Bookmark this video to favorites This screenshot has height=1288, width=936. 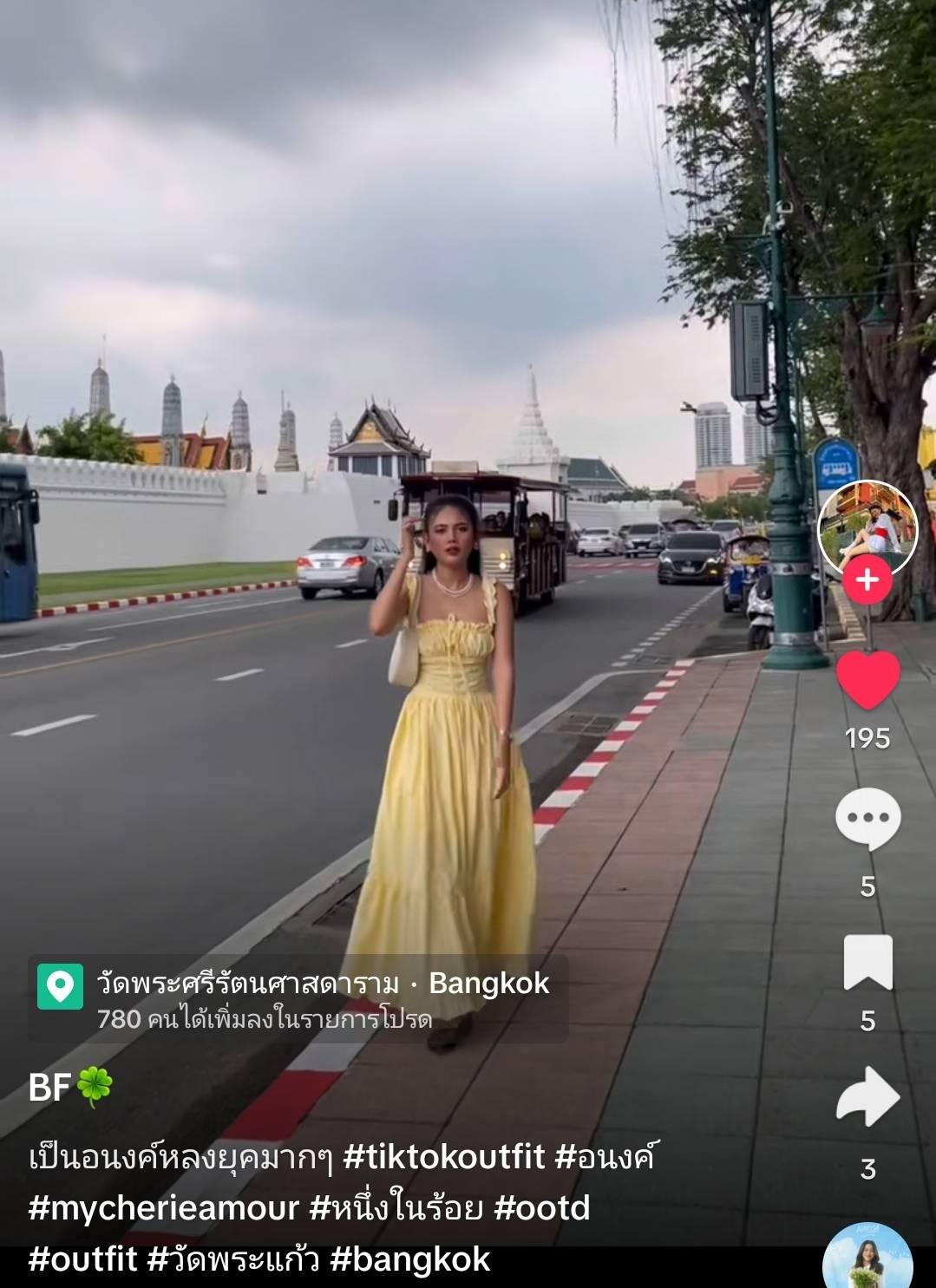point(867,962)
